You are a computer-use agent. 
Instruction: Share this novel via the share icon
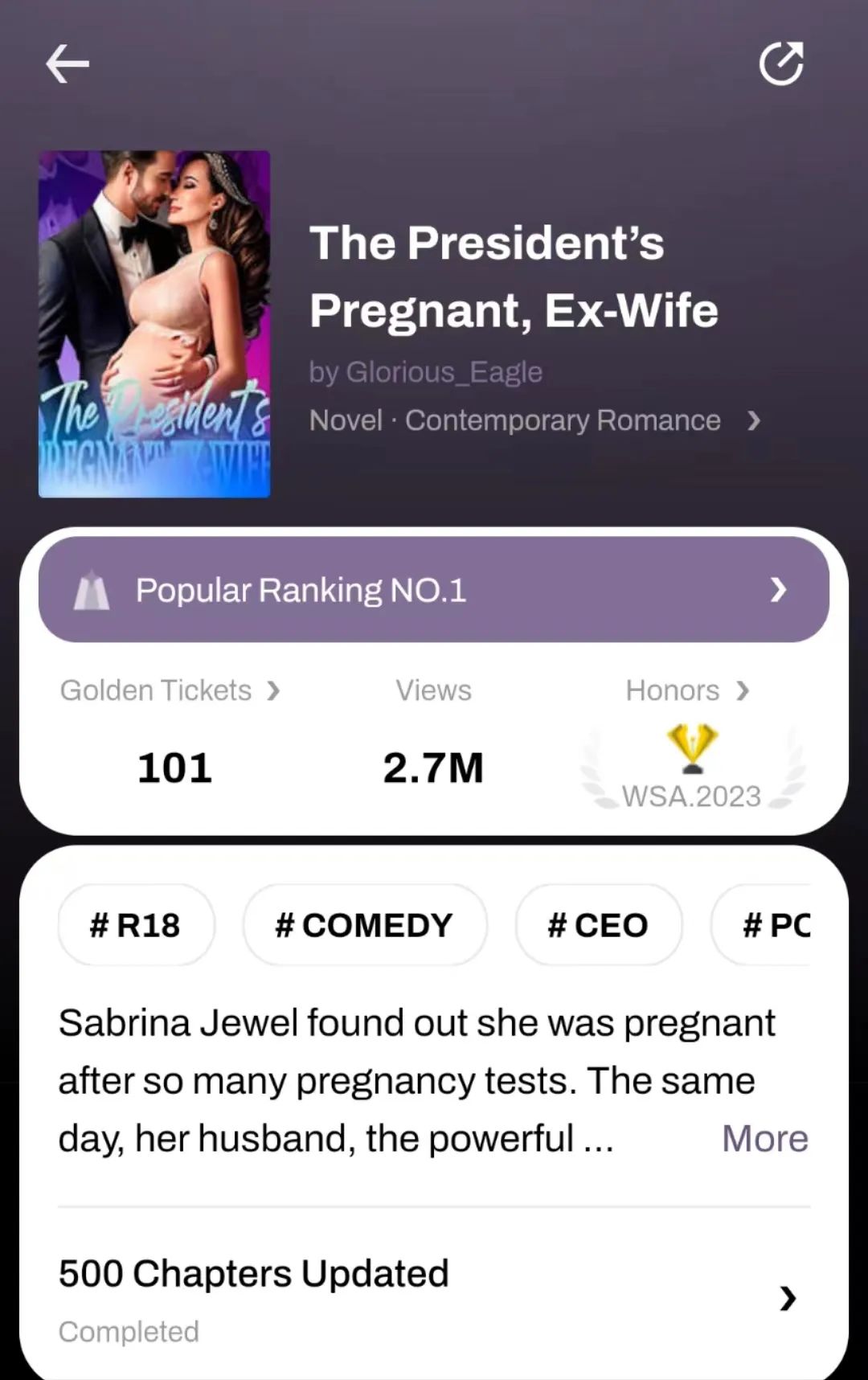781,63
